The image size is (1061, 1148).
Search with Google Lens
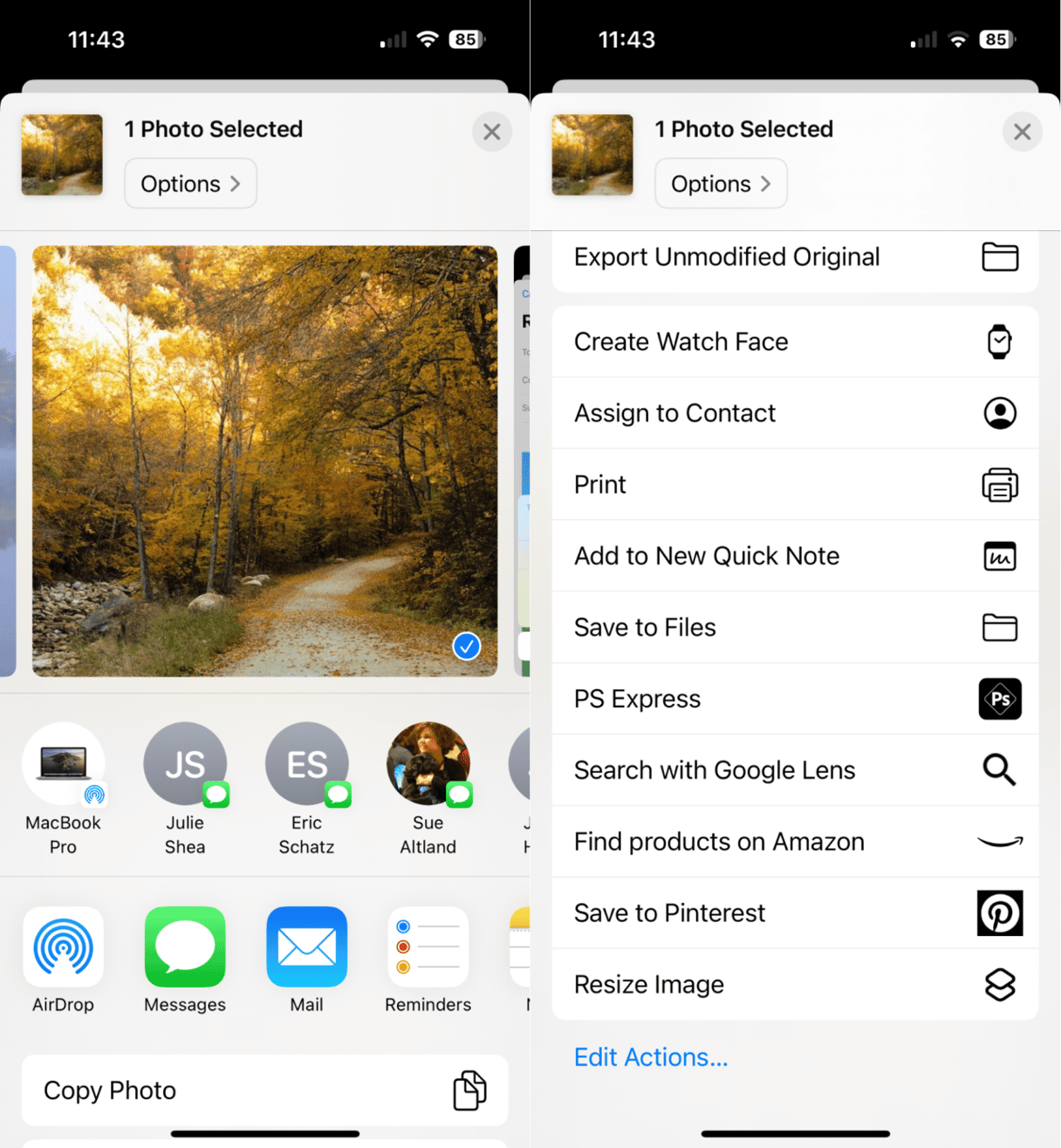pyautogui.click(x=794, y=770)
